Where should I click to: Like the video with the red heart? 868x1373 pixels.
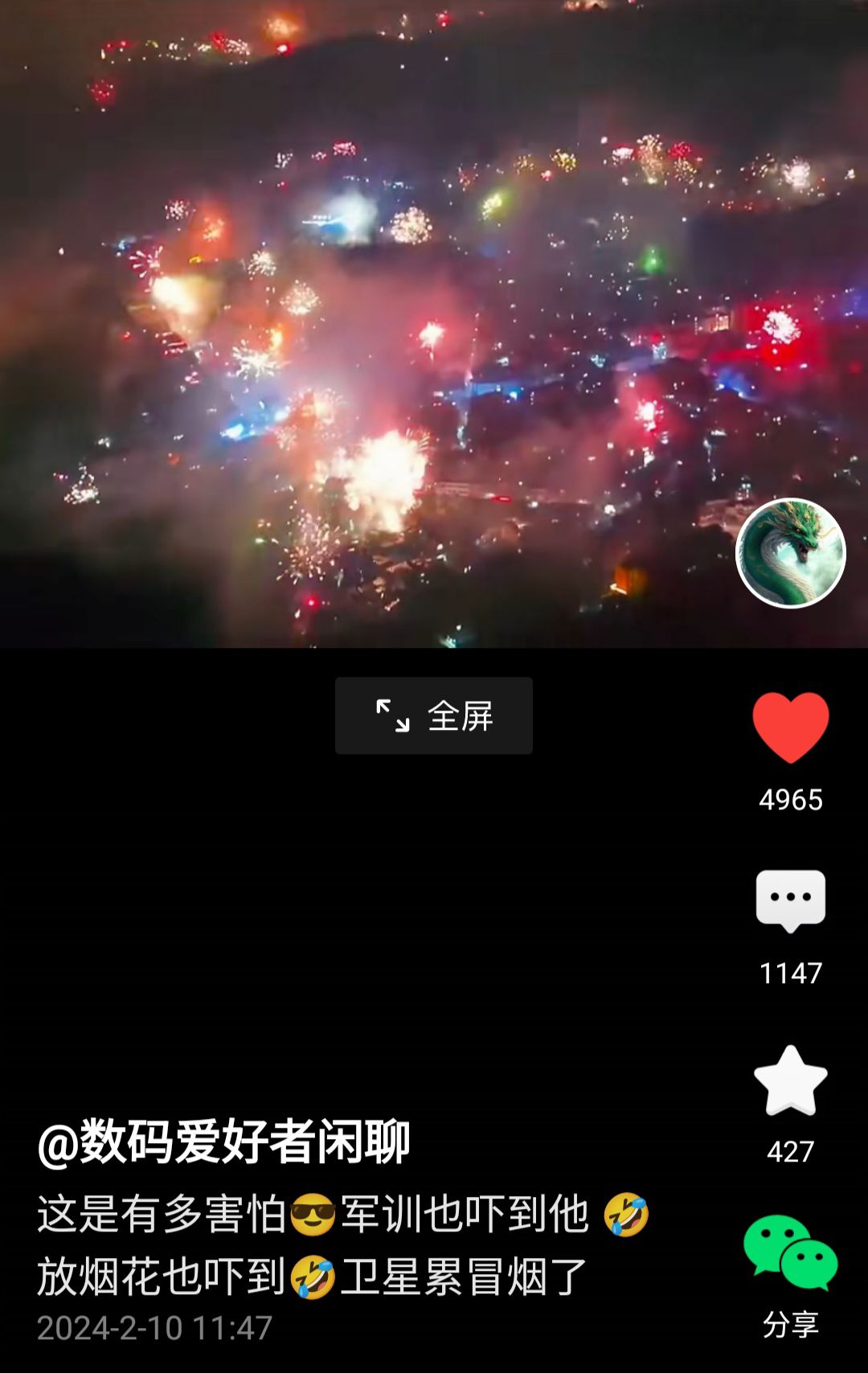(790, 727)
